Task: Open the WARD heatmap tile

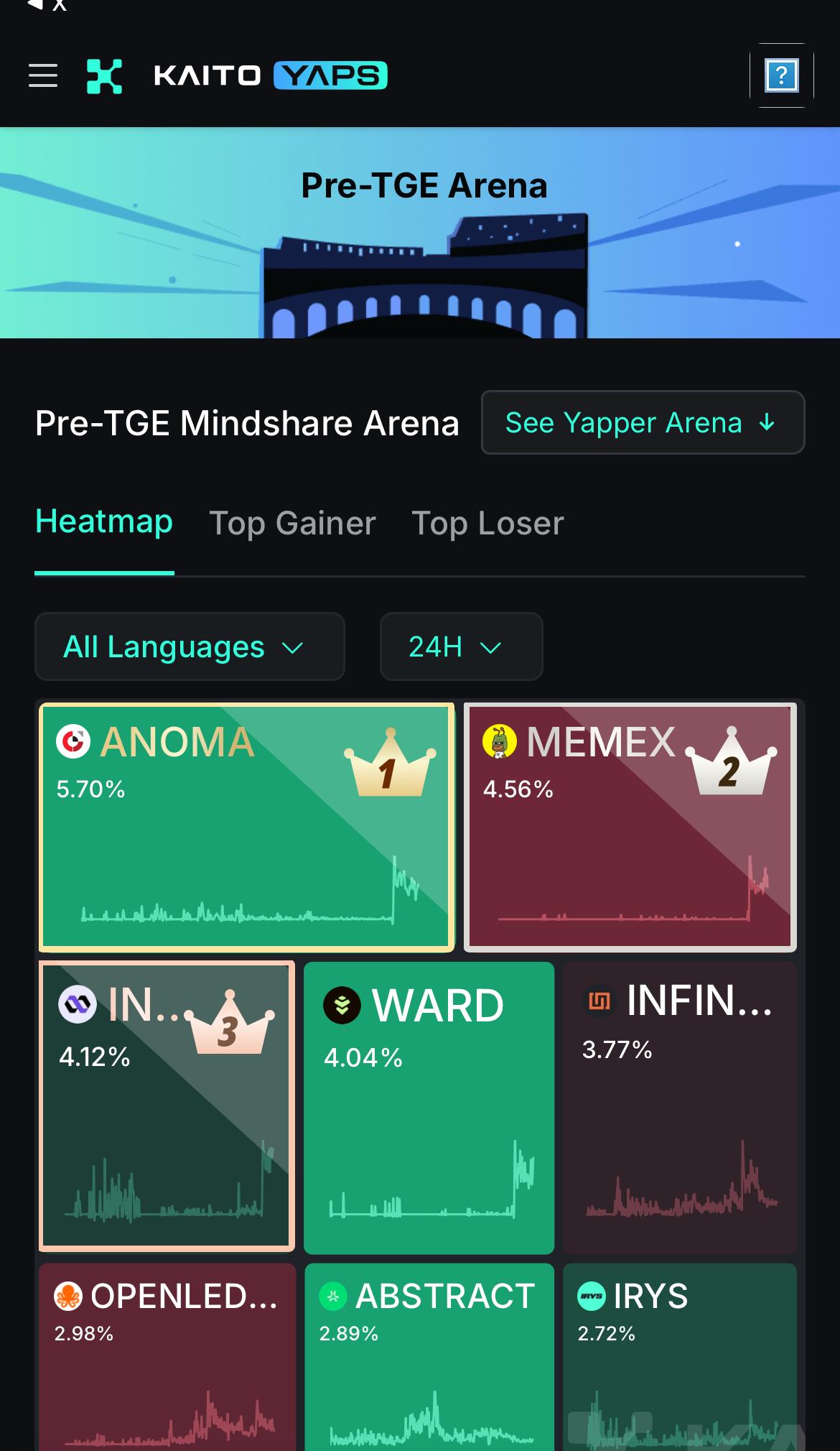Action: [429, 1108]
